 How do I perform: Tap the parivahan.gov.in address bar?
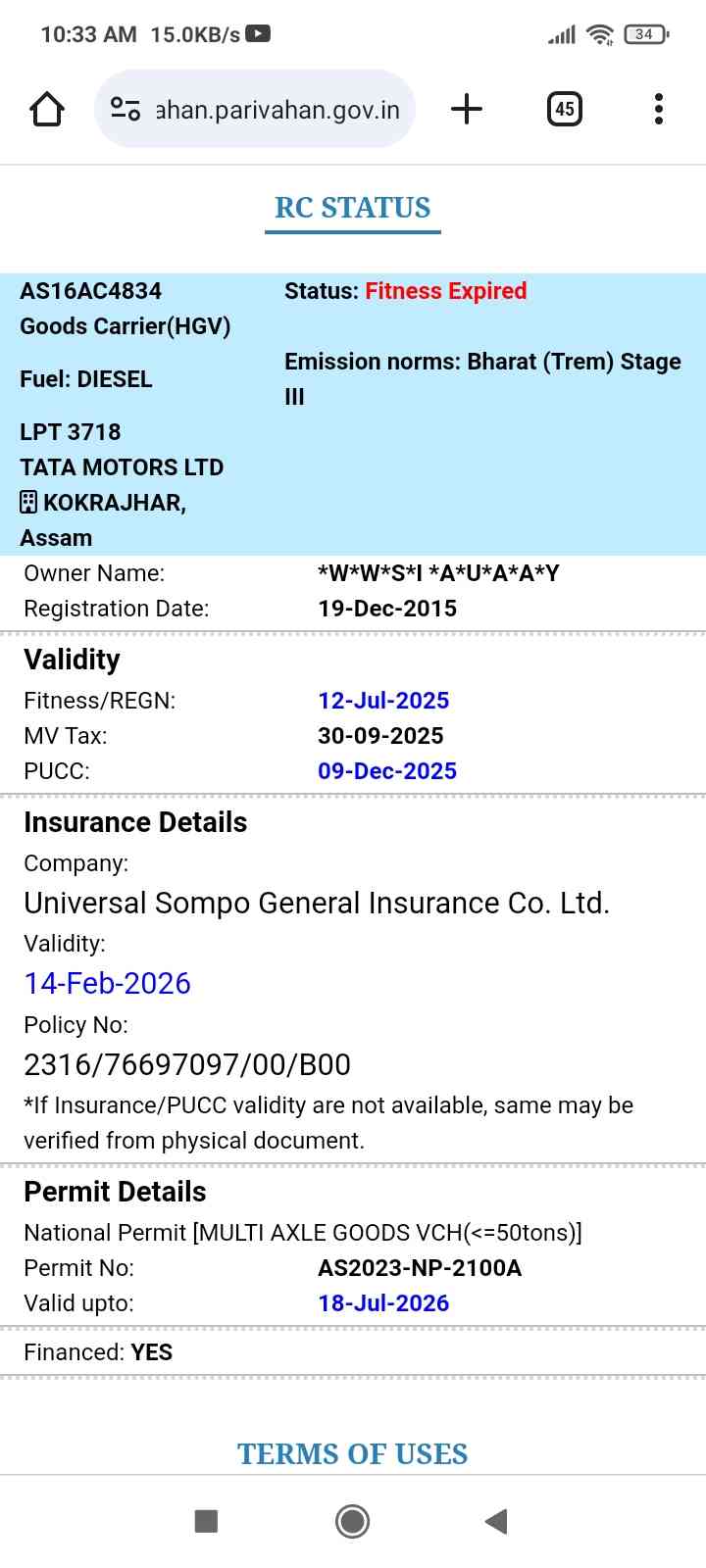tap(277, 109)
